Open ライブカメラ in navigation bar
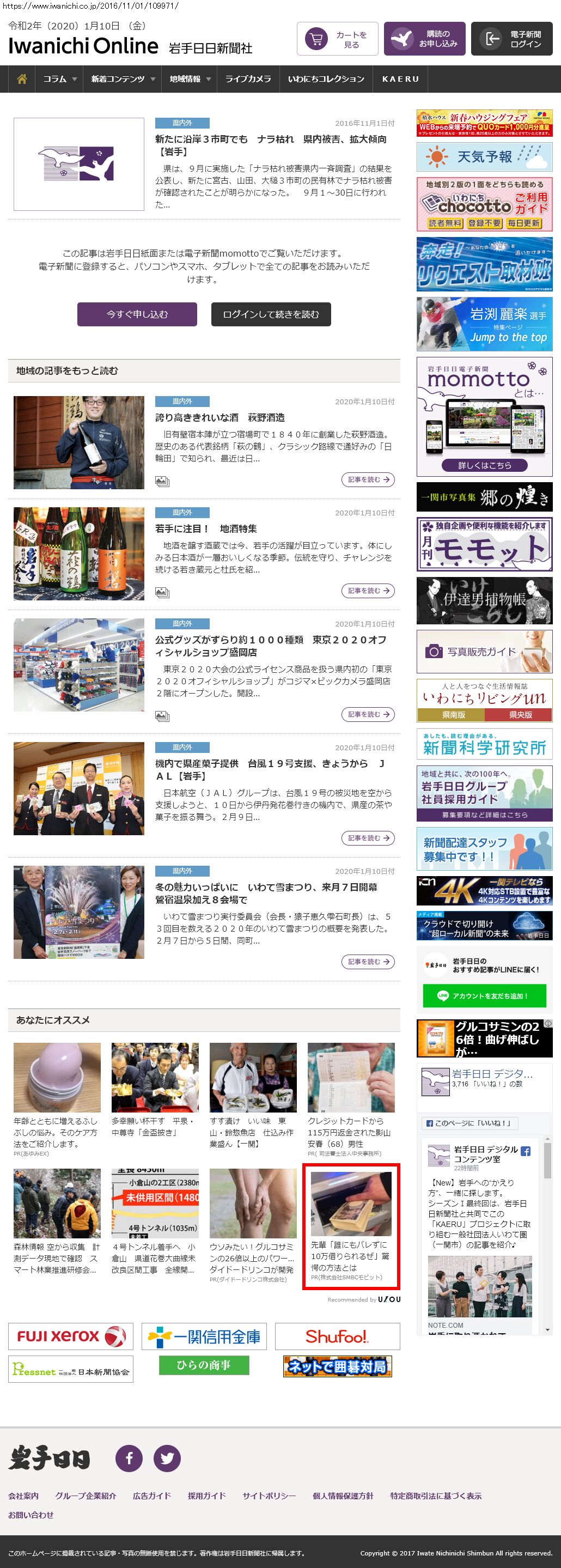Image resolution: width=561 pixels, height=1568 pixels. pos(248,79)
